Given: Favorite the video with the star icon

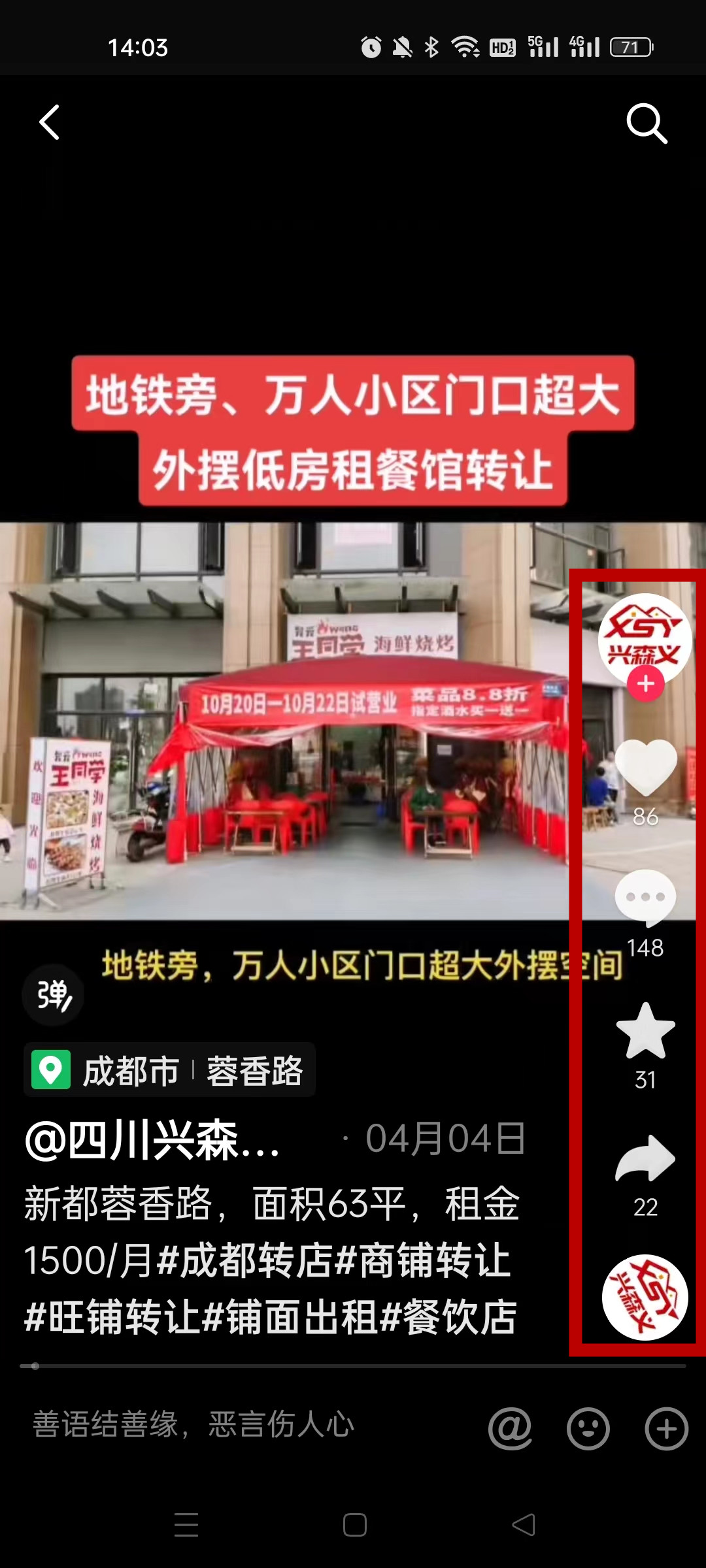Looking at the screenshot, I should click(645, 1032).
